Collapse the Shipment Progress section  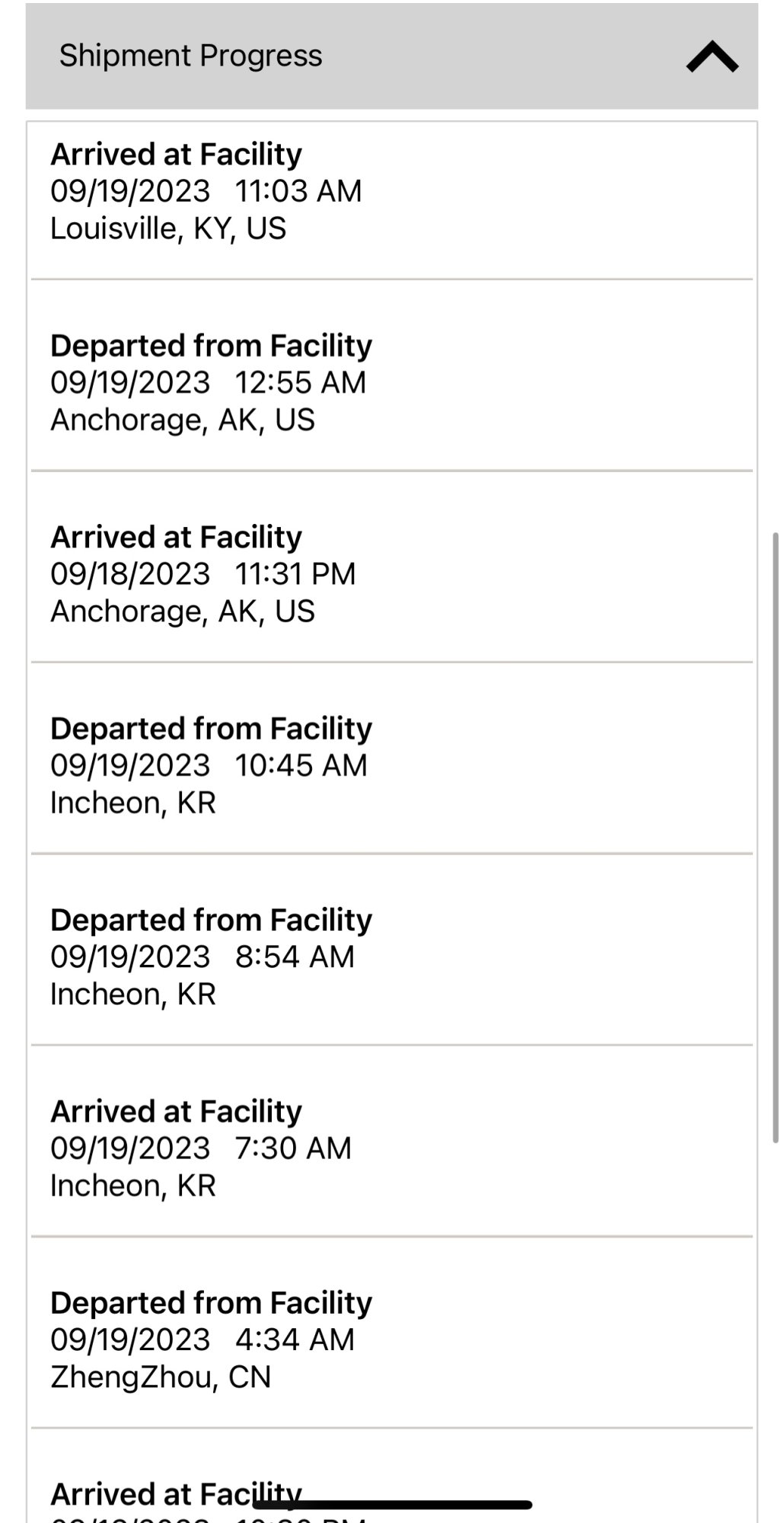pos(712,57)
